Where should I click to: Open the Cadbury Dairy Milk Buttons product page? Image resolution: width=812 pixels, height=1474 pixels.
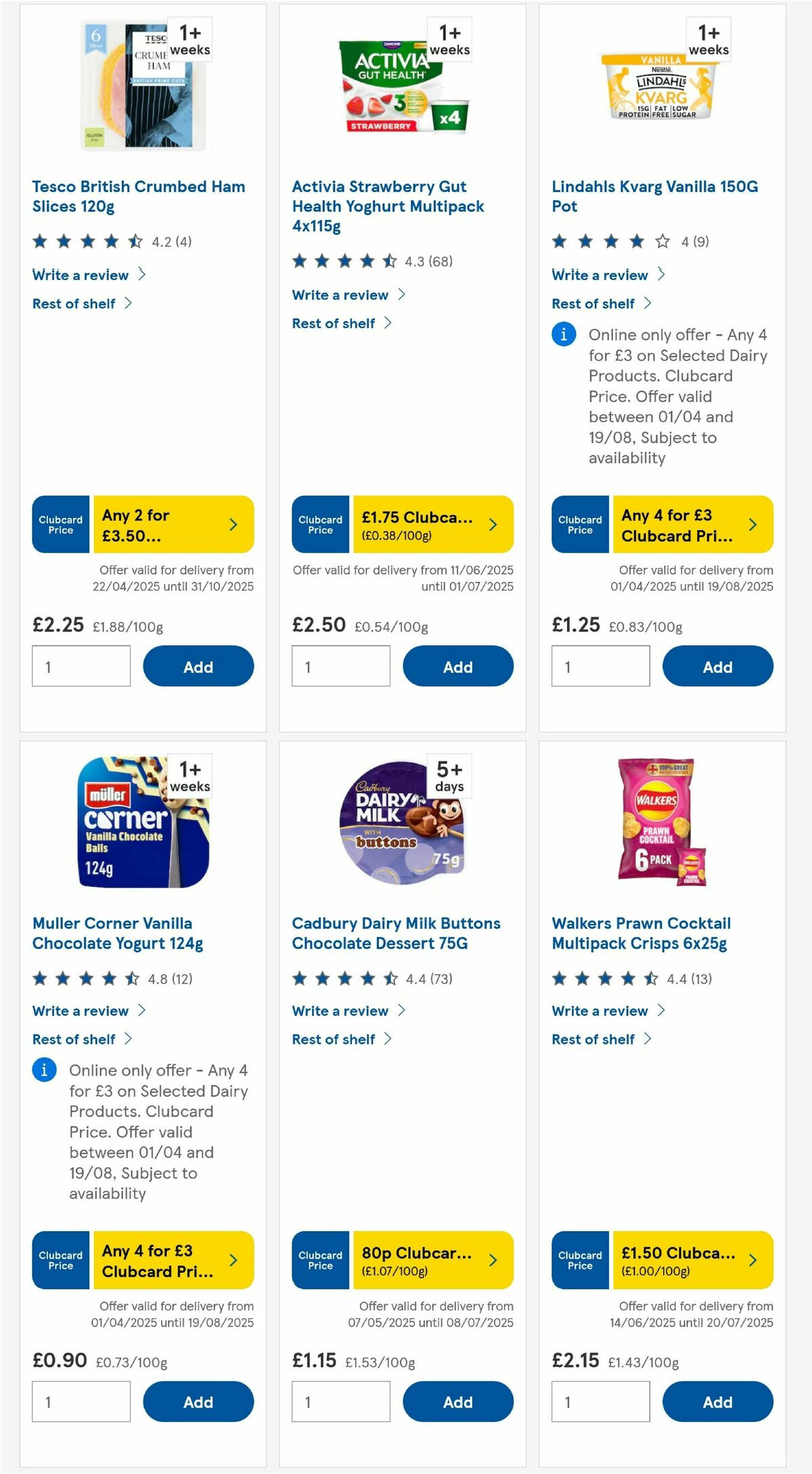pyautogui.click(x=396, y=933)
